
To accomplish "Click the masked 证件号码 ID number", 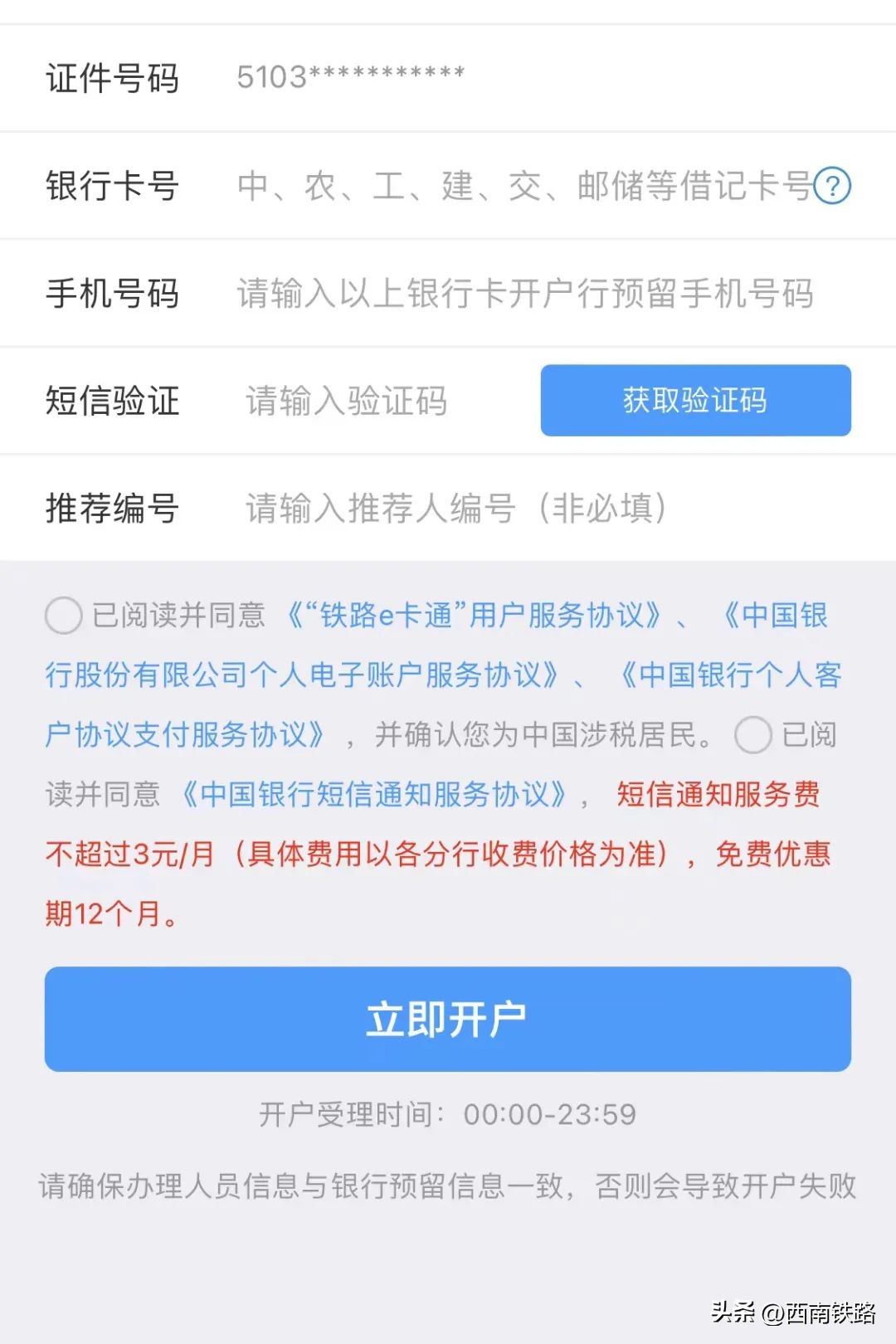I will pos(348,76).
